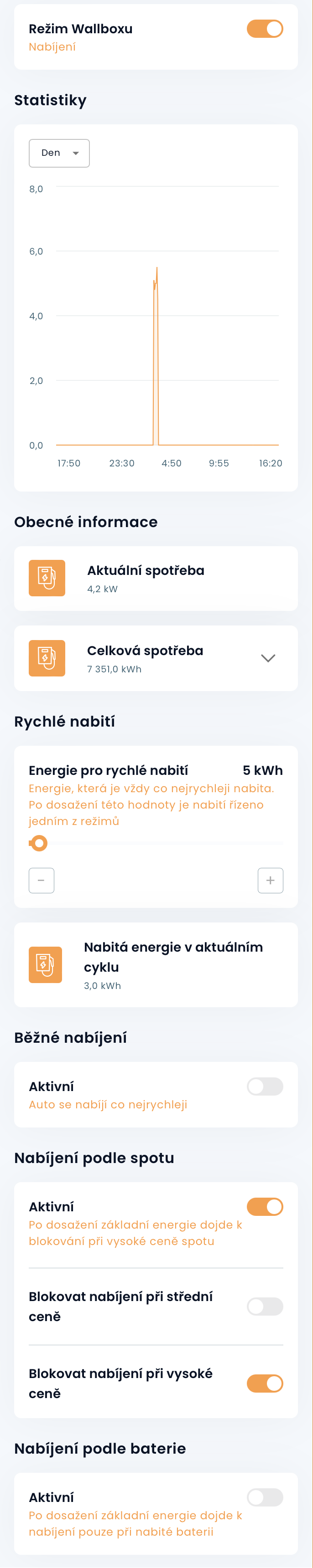313x1568 pixels.
Task: Toggle the Režim Wallboxu switch
Action: click(x=265, y=29)
